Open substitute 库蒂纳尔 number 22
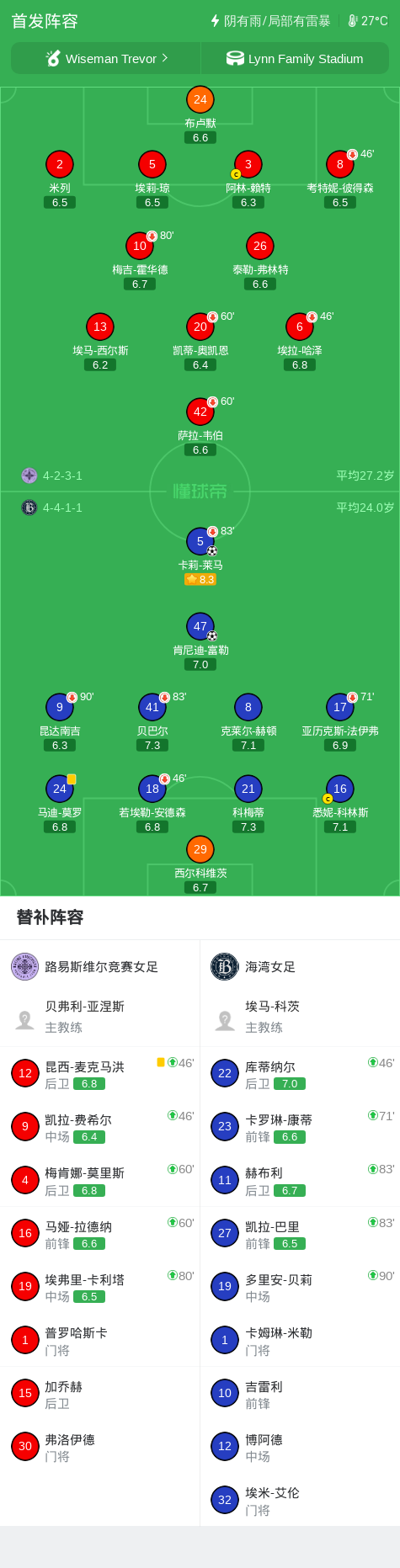Viewport: 400px width, 1568px height. (300, 1073)
